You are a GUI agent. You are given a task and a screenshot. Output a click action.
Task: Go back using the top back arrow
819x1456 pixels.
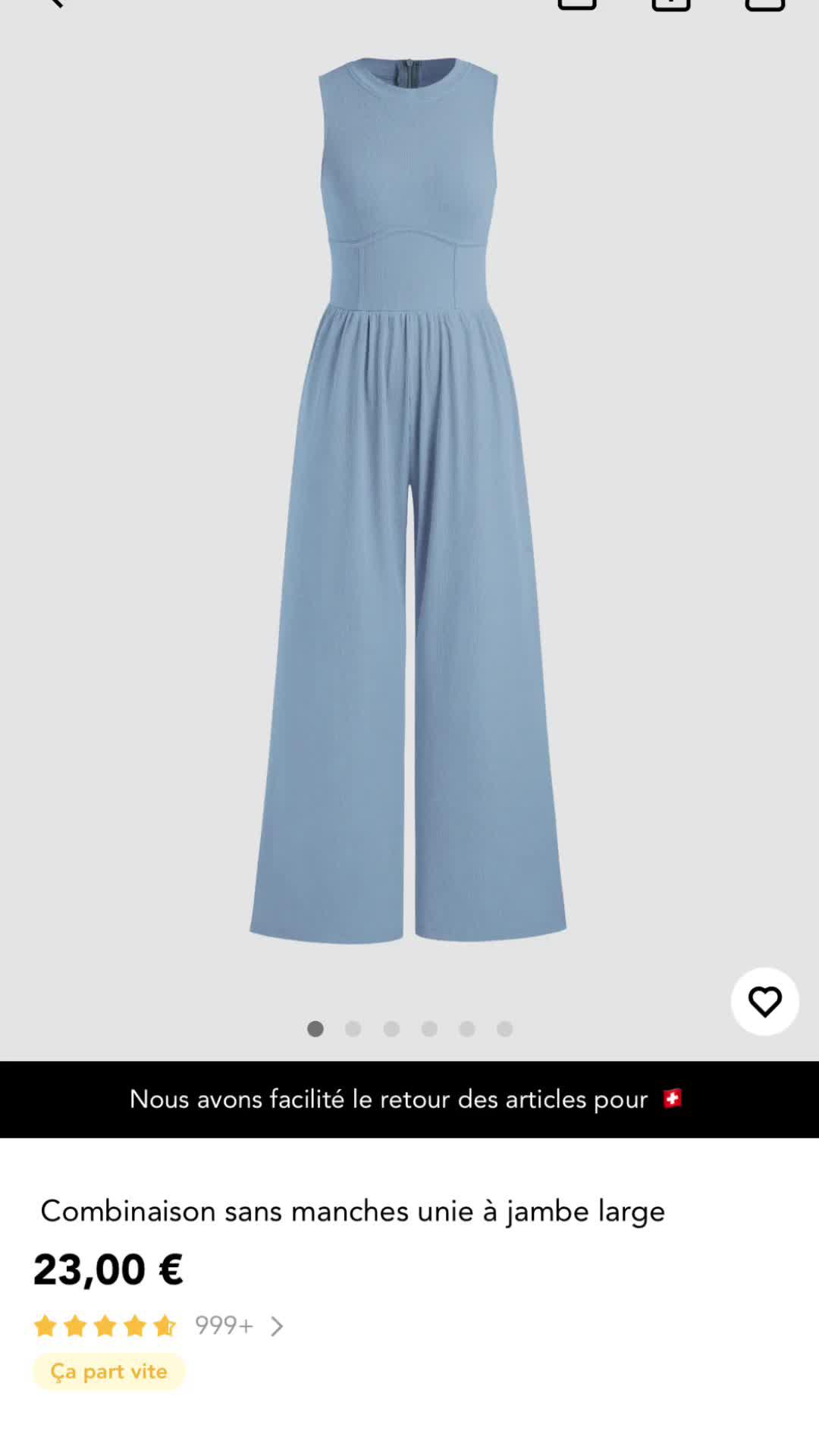53,3
